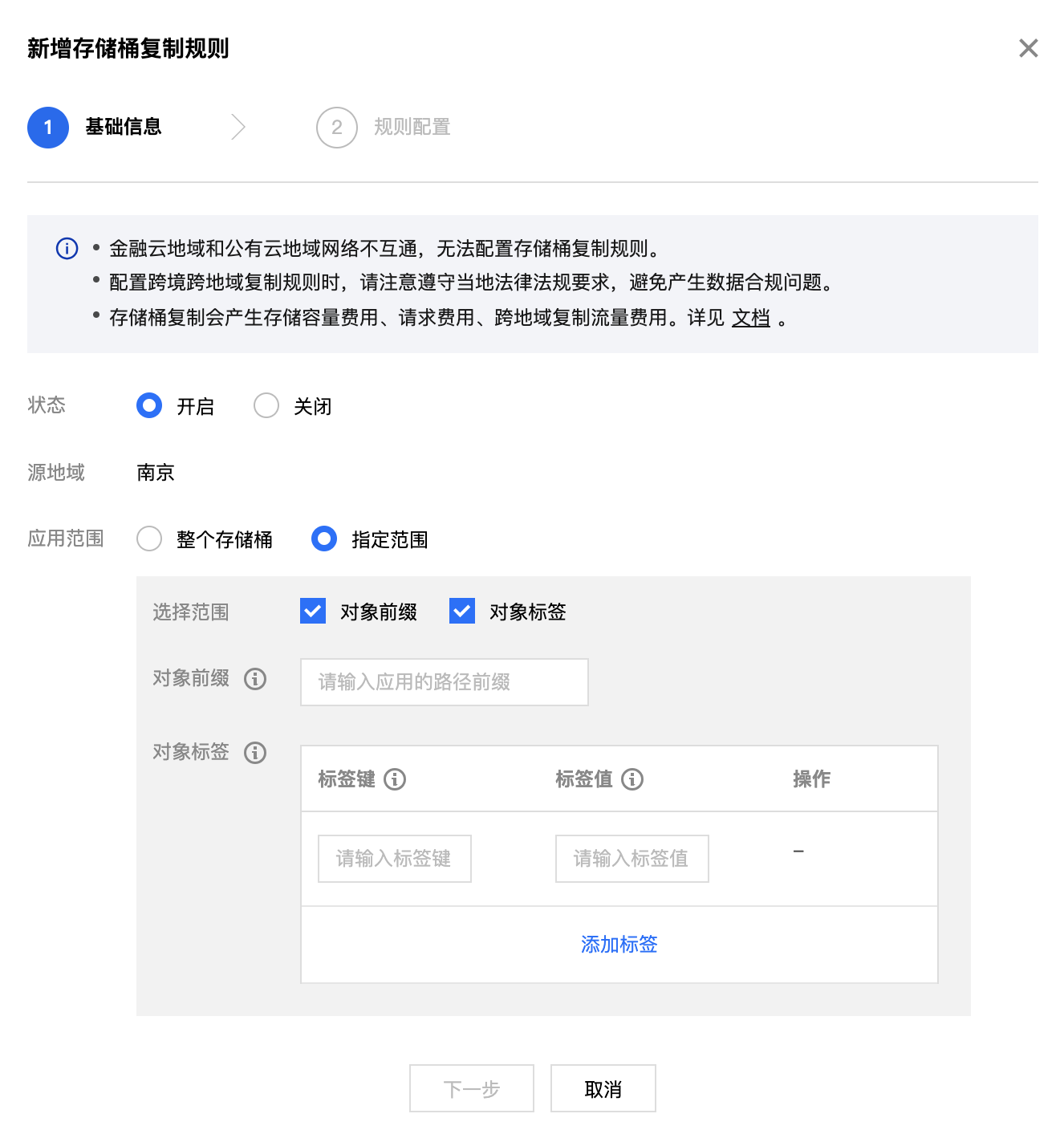Choose 整个存储桶 as application scope
Image resolution: width=1064 pixels, height=1130 pixels.
click(149, 539)
